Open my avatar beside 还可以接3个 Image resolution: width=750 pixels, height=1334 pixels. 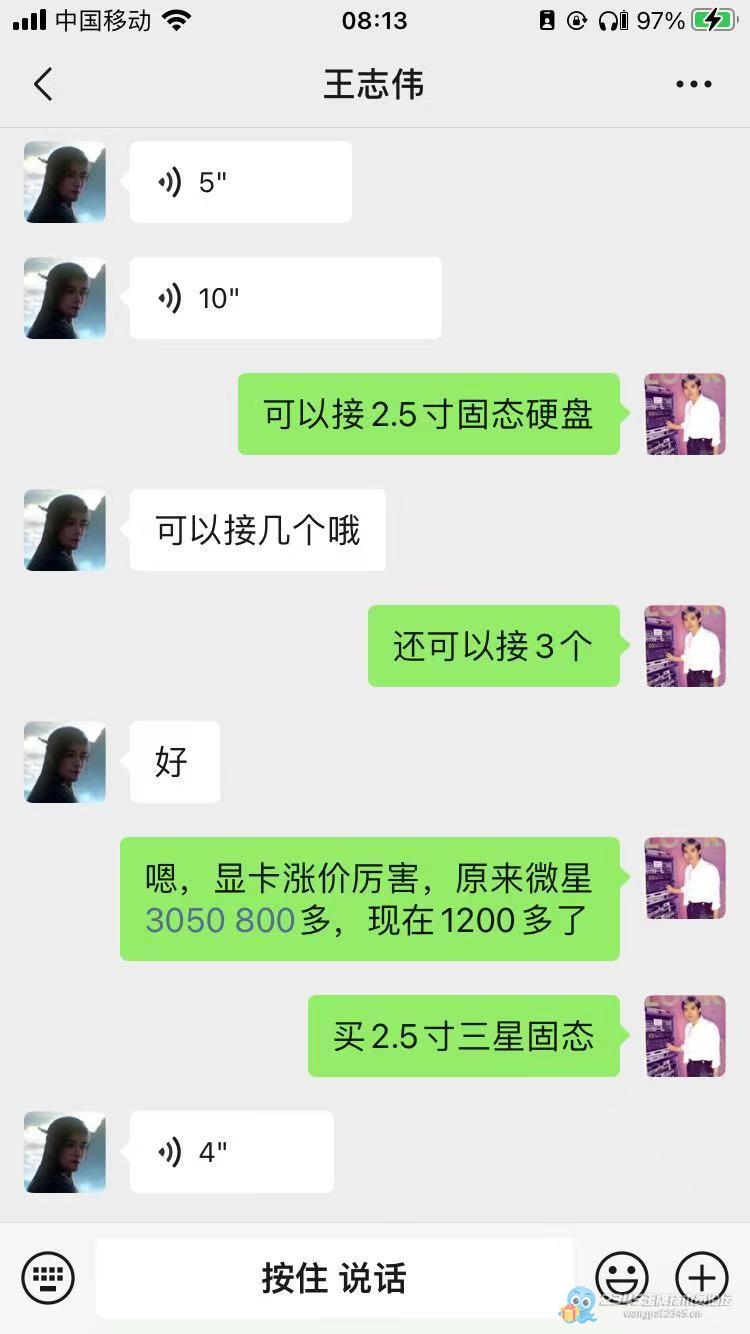tap(685, 646)
